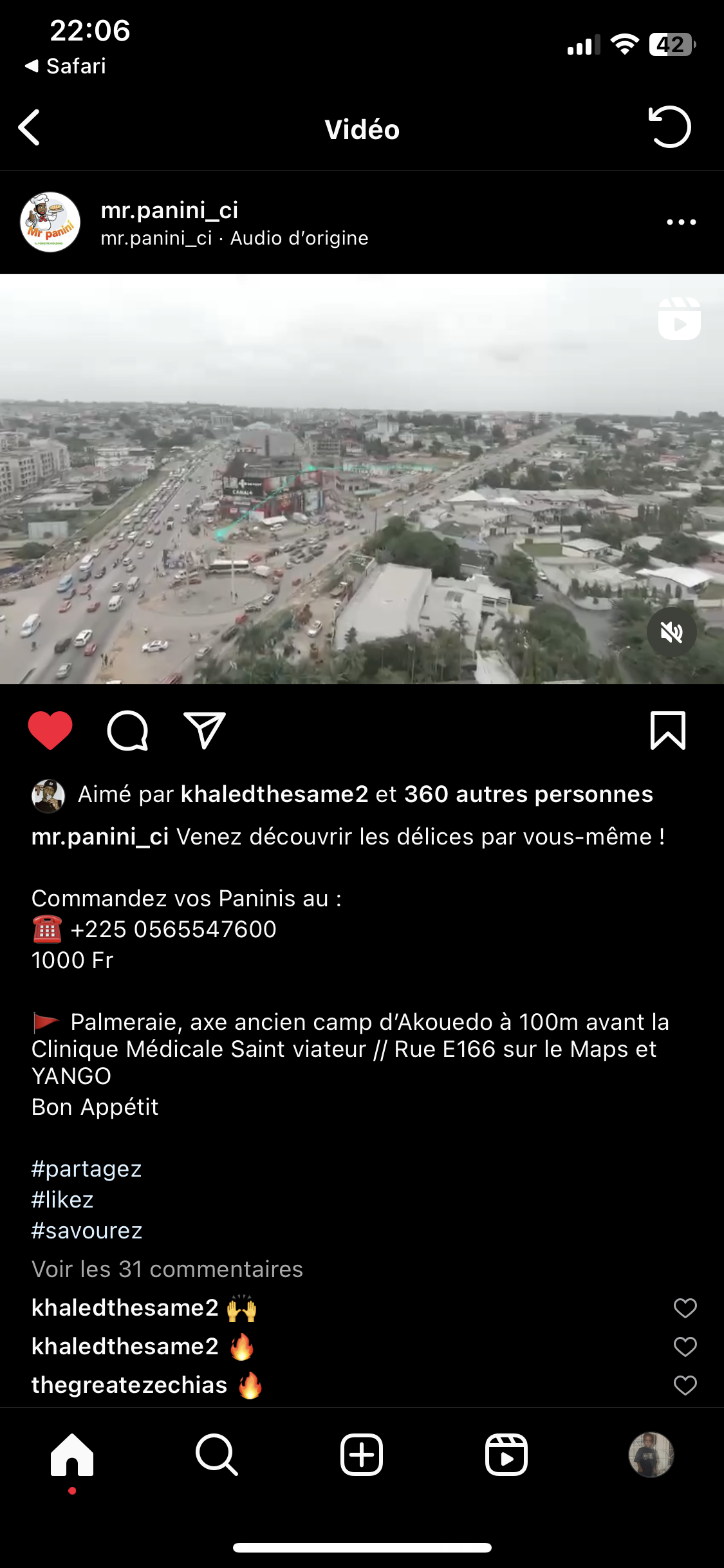Image resolution: width=724 pixels, height=1568 pixels.
Task: Open my profile tab
Action: pos(651,1455)
